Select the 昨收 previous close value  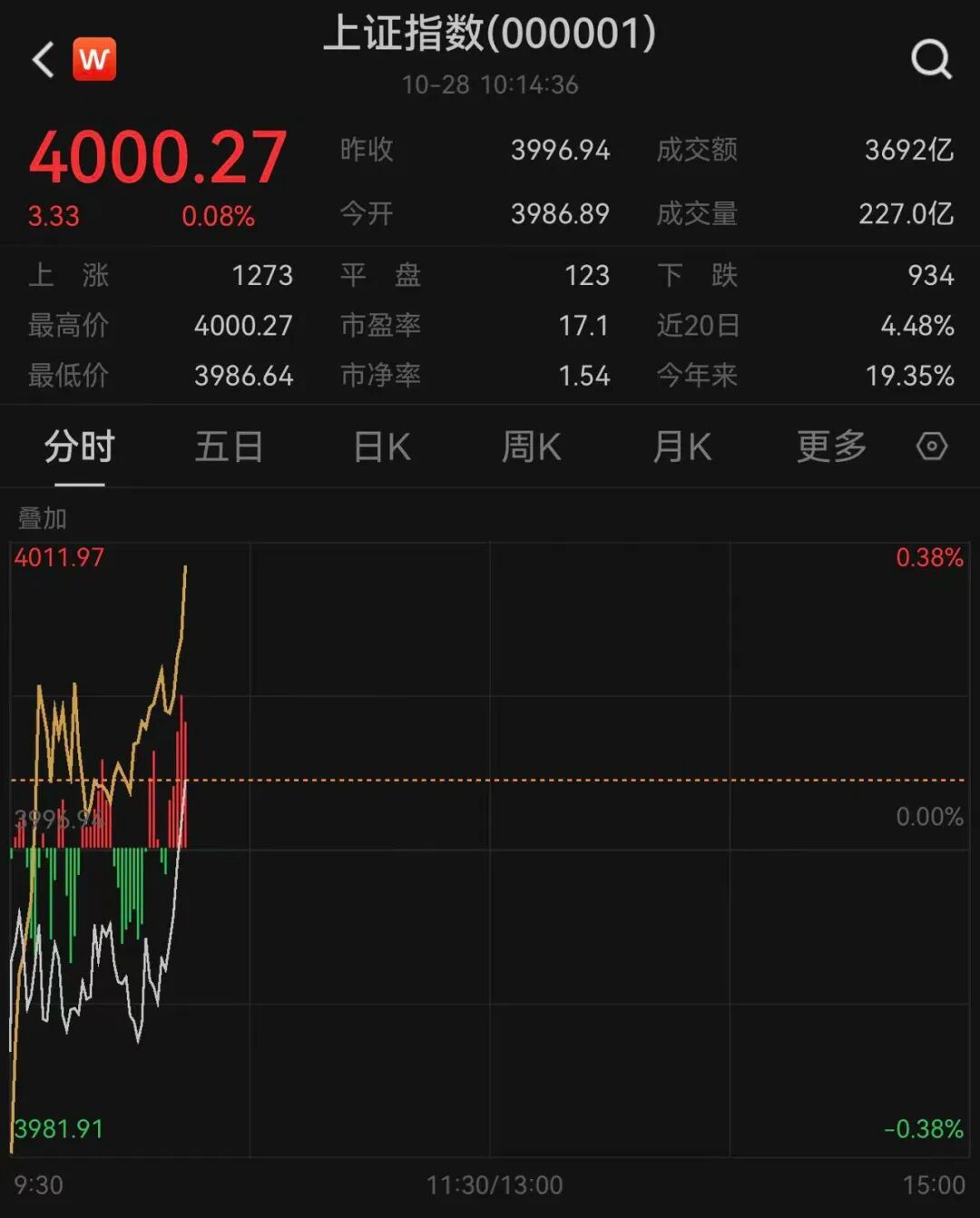pyautogui.click(x=560, y=151)
